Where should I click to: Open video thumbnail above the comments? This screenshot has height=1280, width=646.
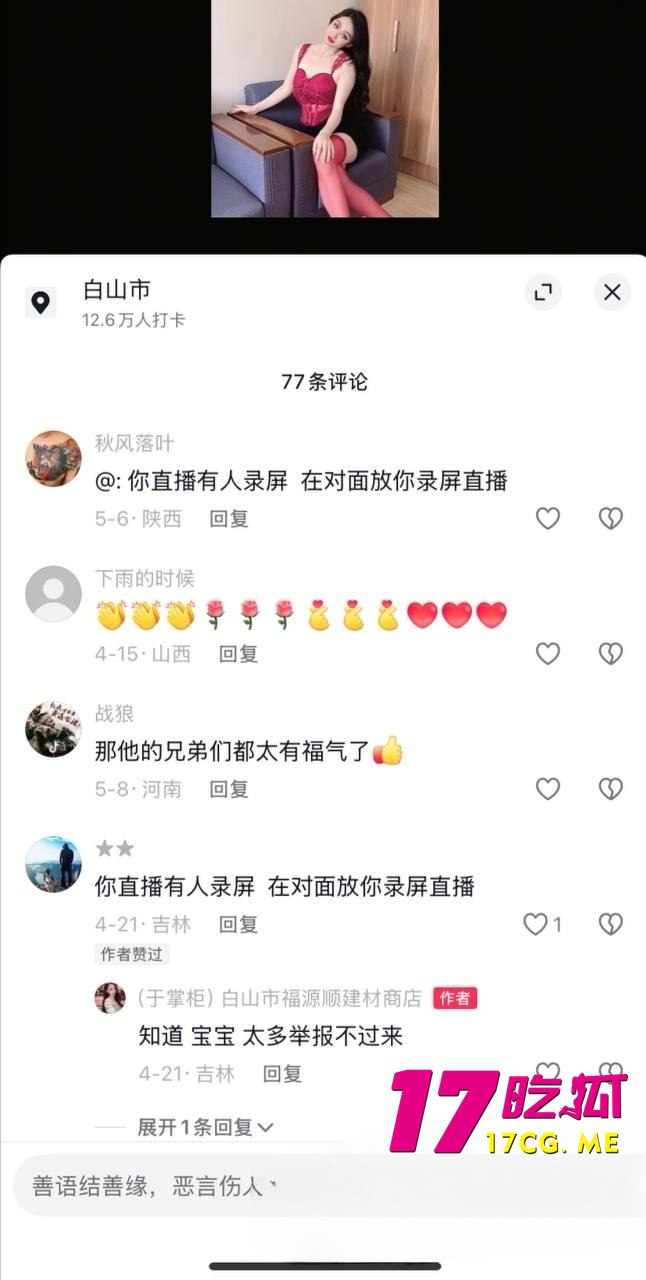click(324, 108)
